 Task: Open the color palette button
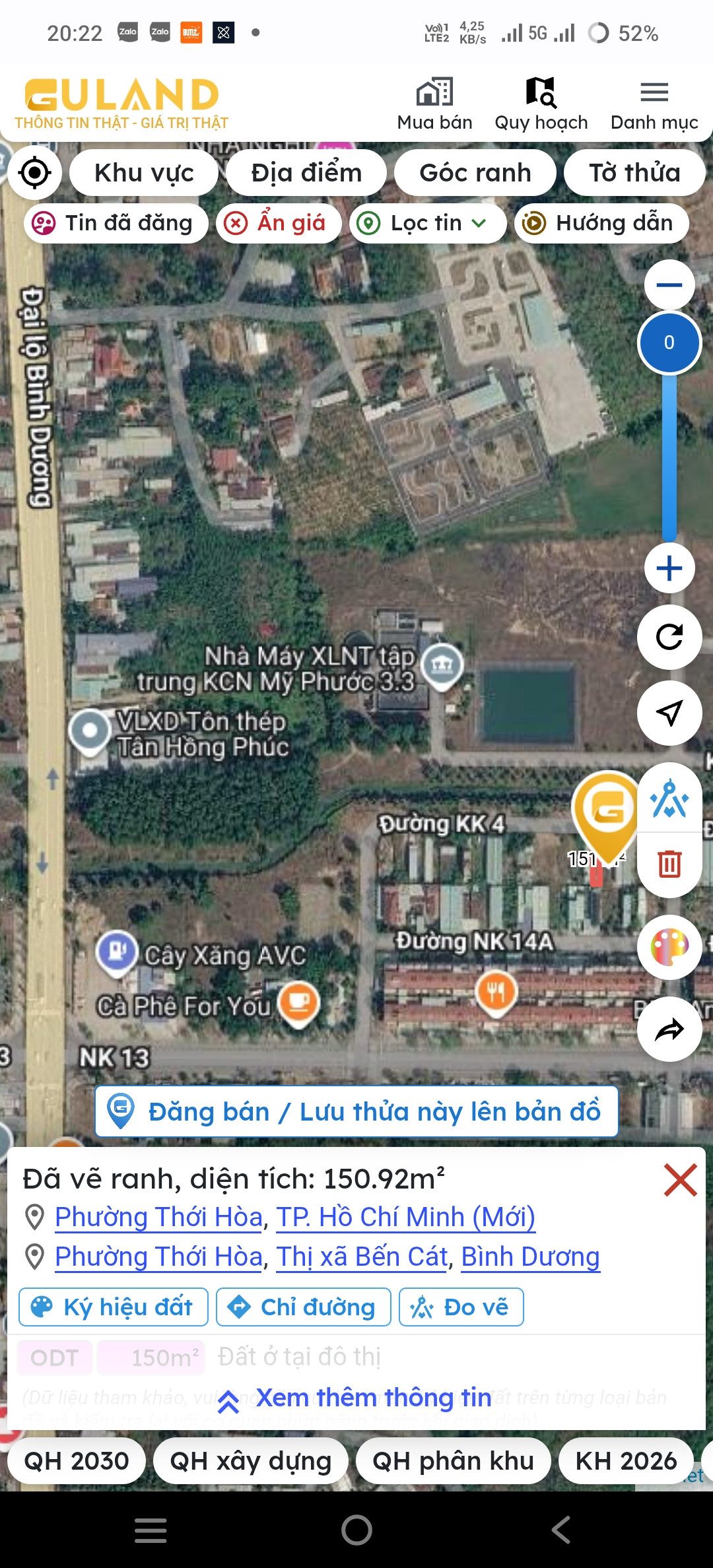669,947
